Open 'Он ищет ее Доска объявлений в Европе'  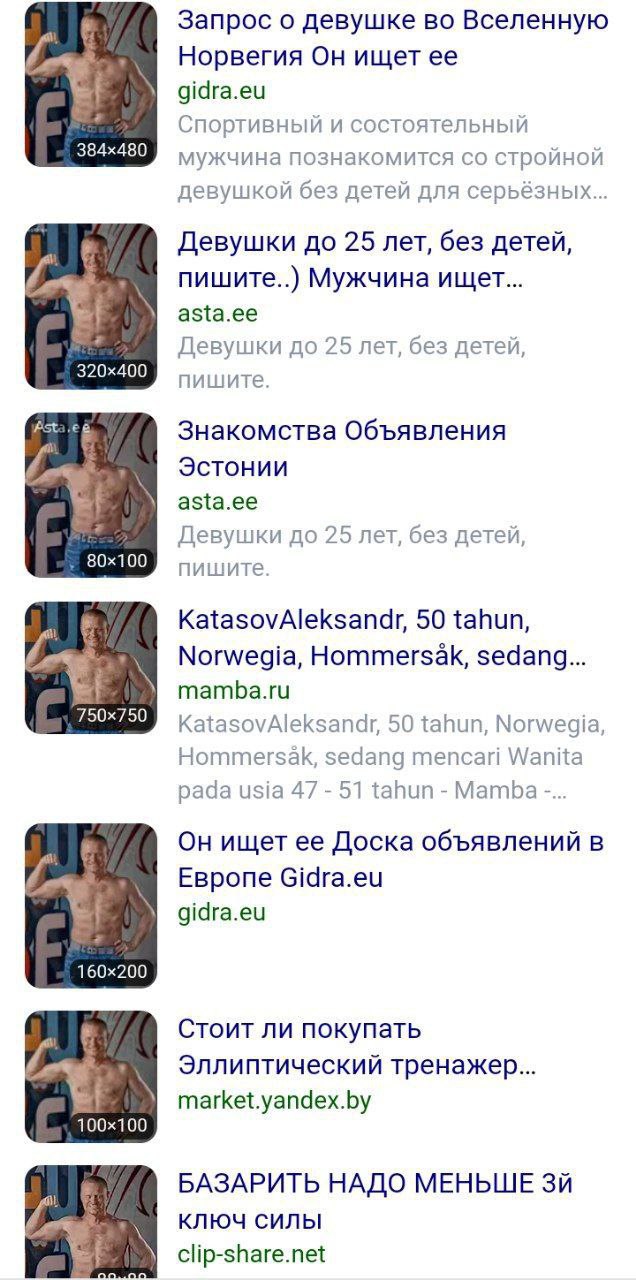click(x=390, y=859)
